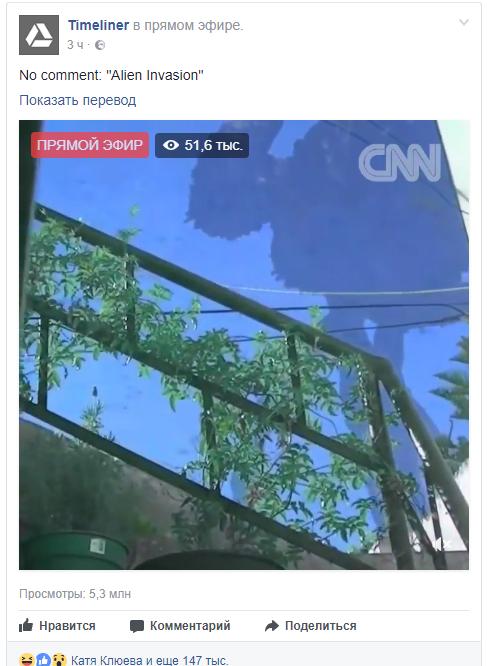Tap the Timeliner profile avatar
The image size is (487, 666).
39,35
